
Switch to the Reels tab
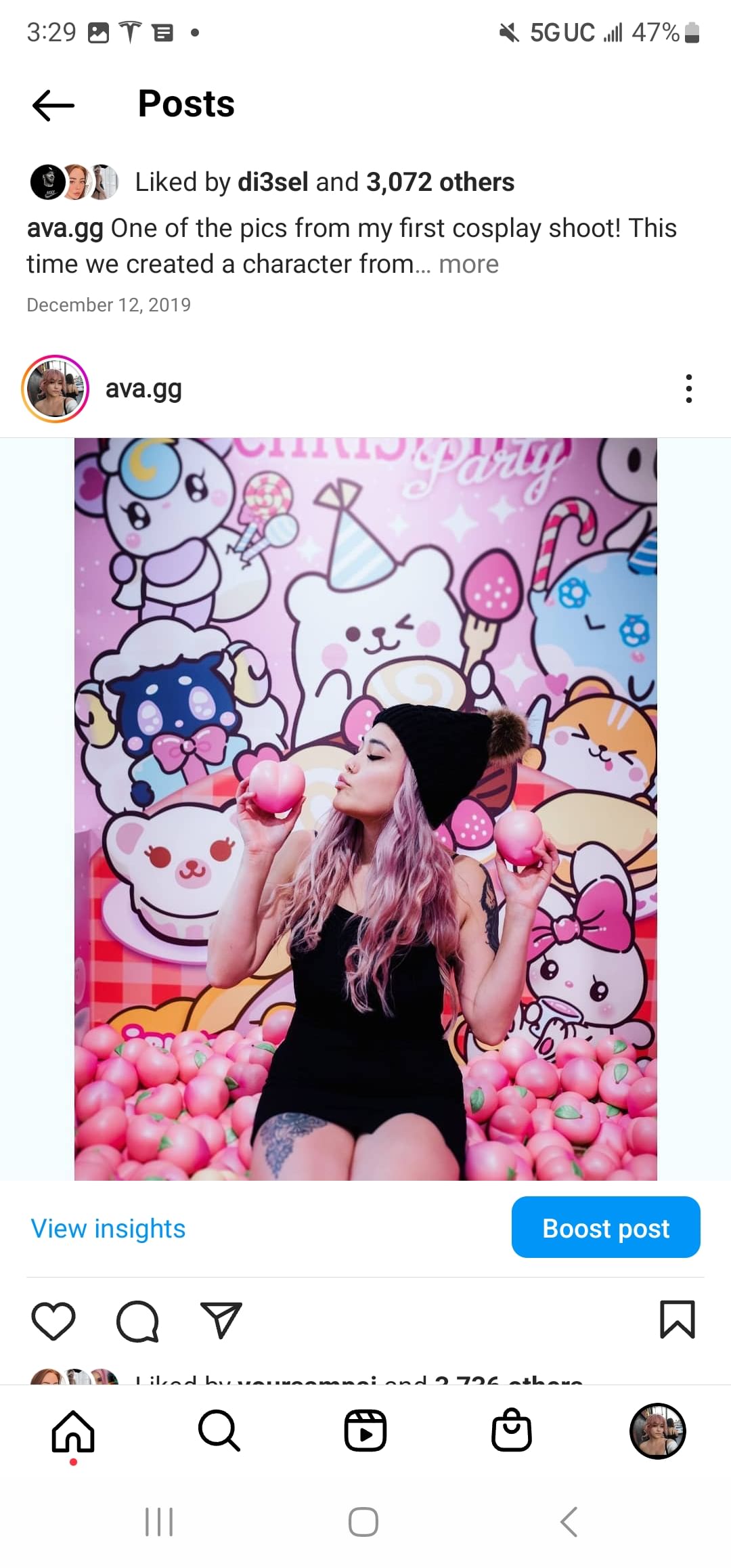point(365,1431)
